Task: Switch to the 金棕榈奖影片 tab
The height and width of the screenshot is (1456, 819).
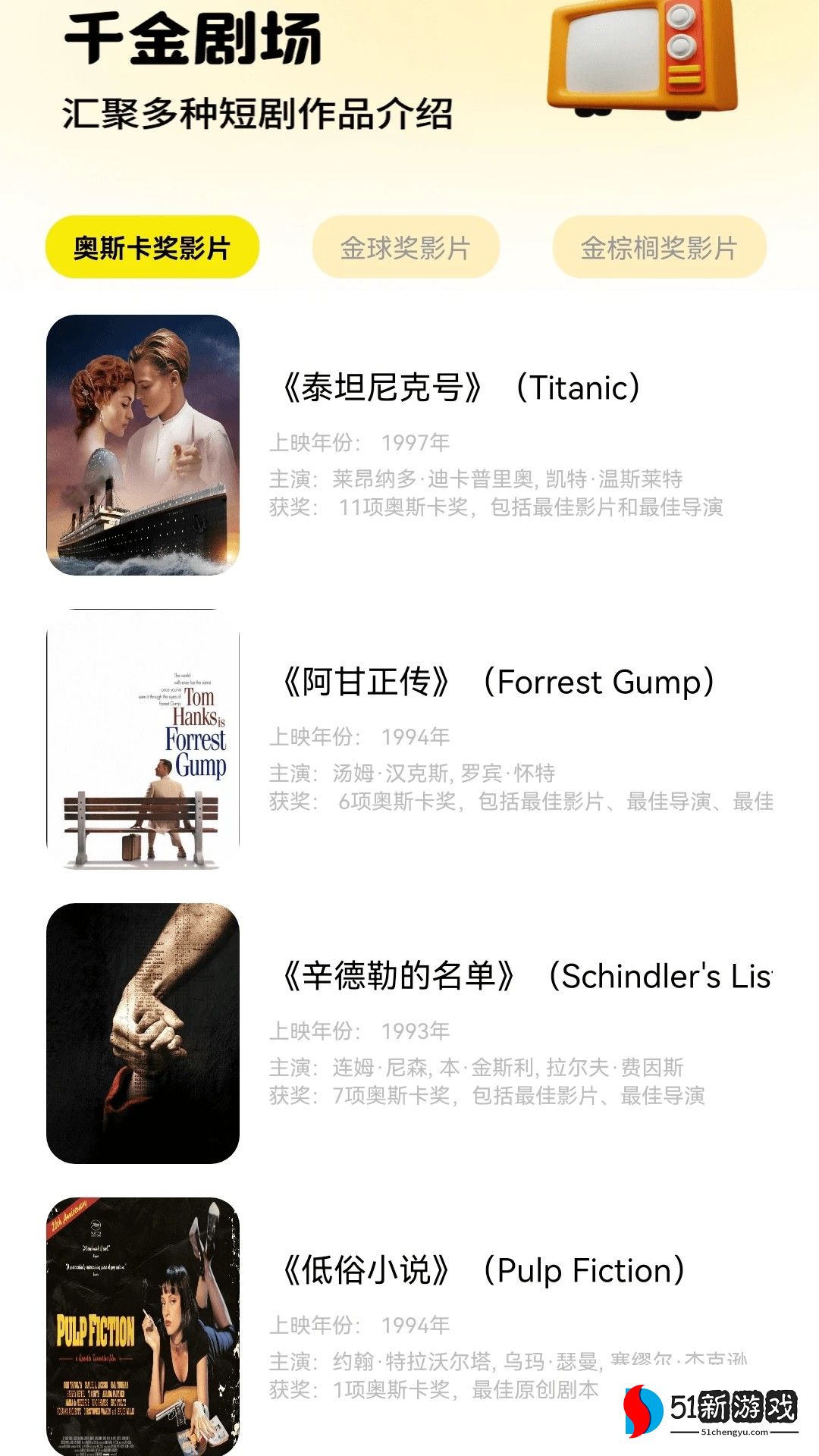Action: click(659, 247)
